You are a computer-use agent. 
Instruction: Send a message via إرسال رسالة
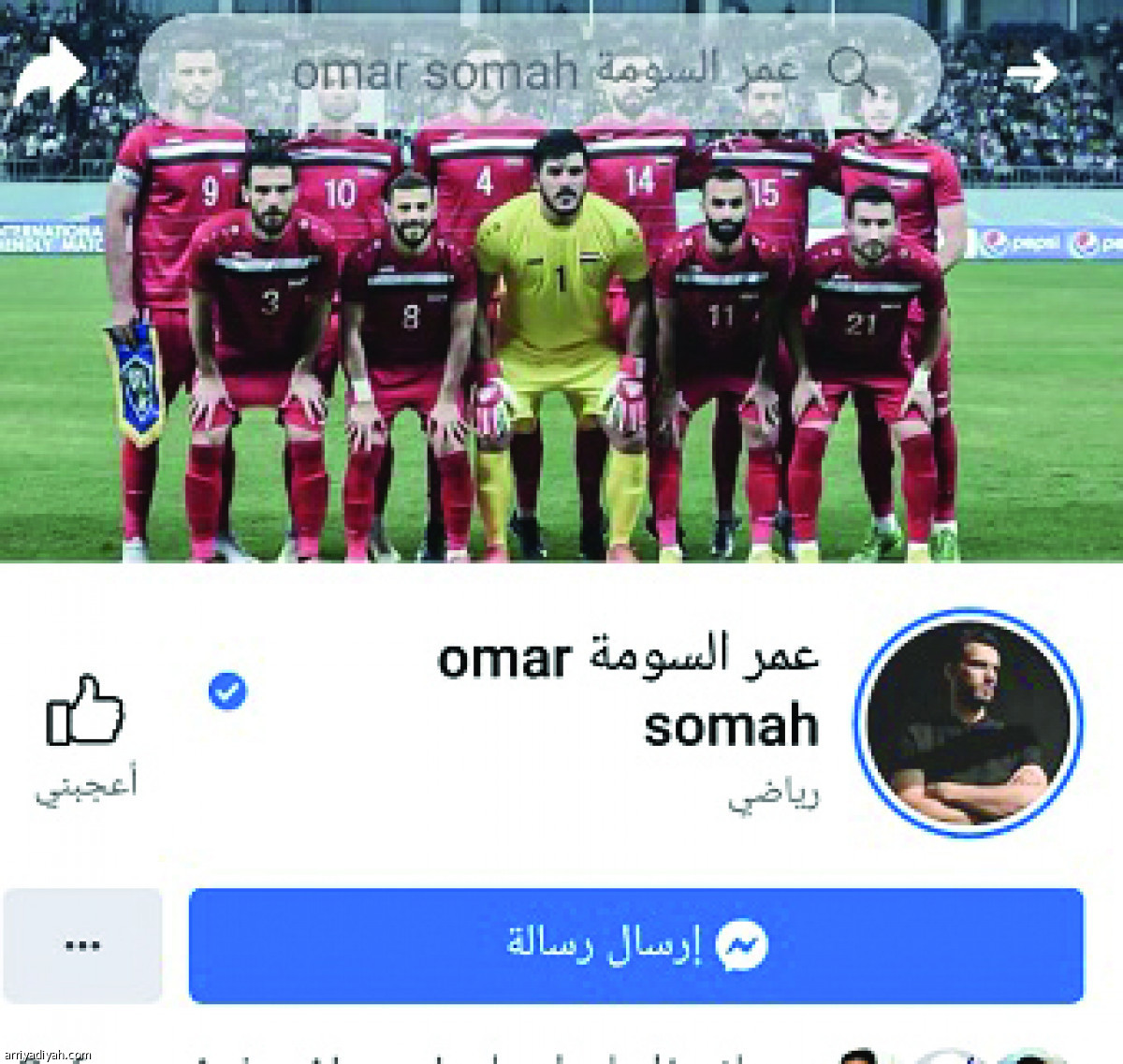click(x=636, y=945)
